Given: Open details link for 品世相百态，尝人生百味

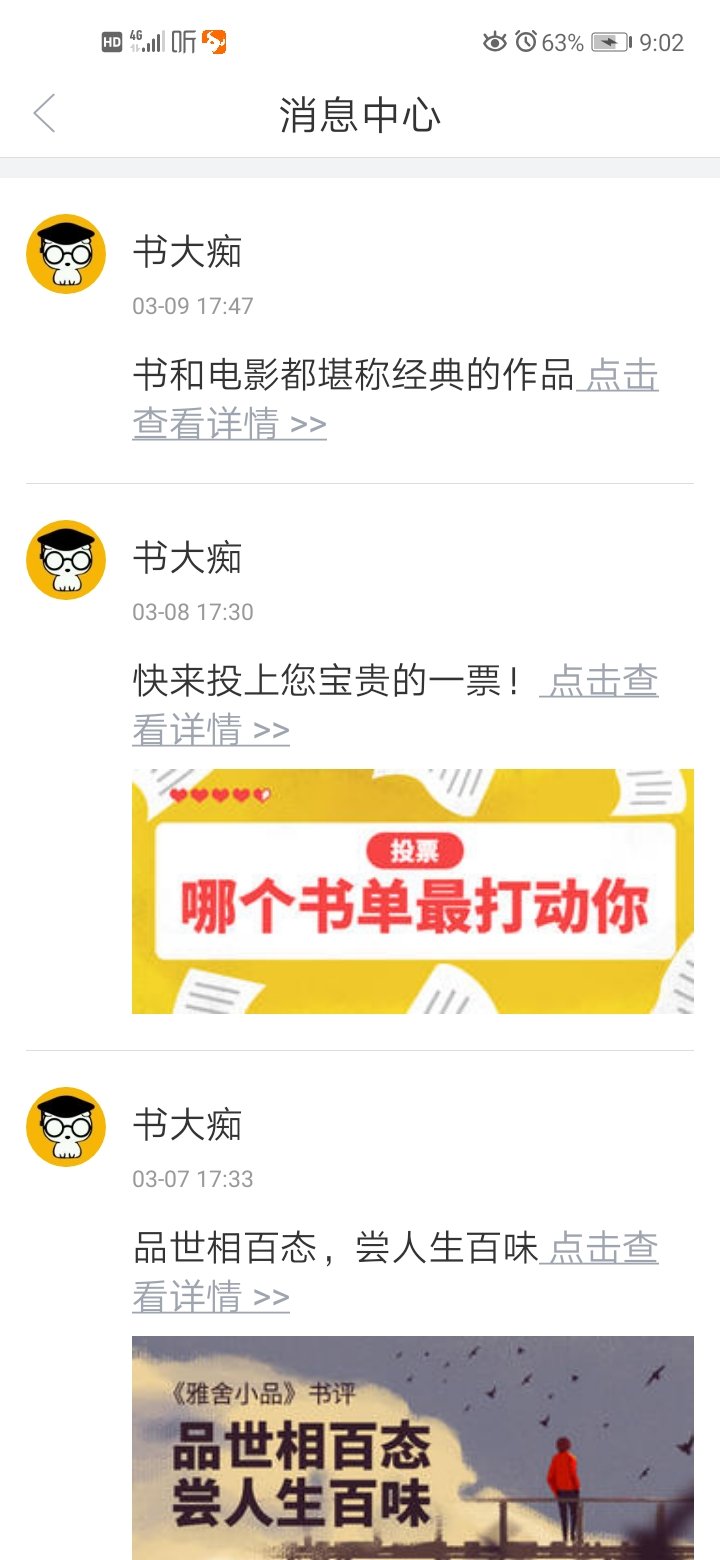Looking at the screenshot, I should pyautogui.click(x=210, y=1298).
